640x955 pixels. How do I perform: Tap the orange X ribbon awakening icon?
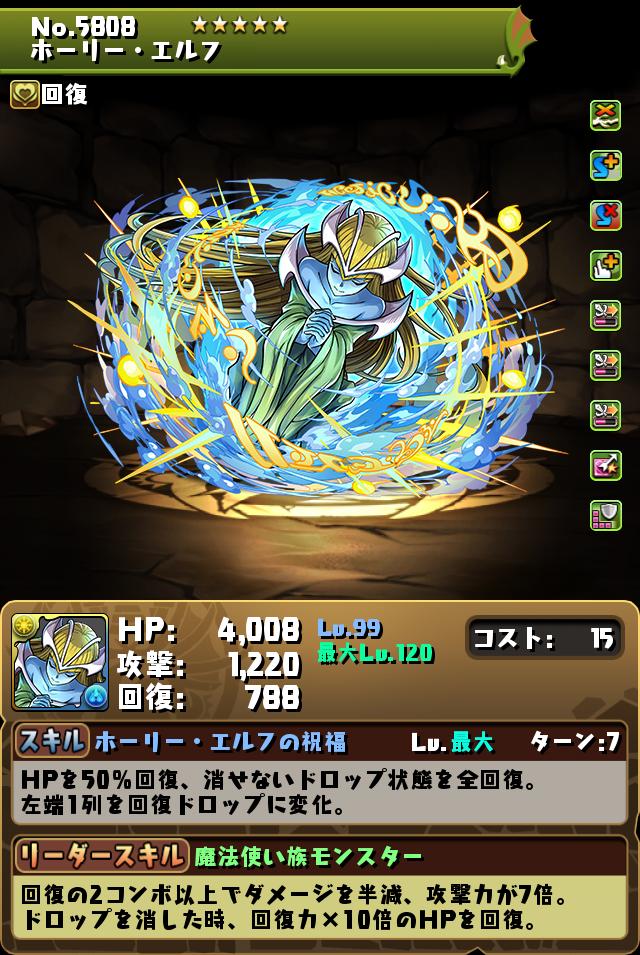tap(606, 115)
